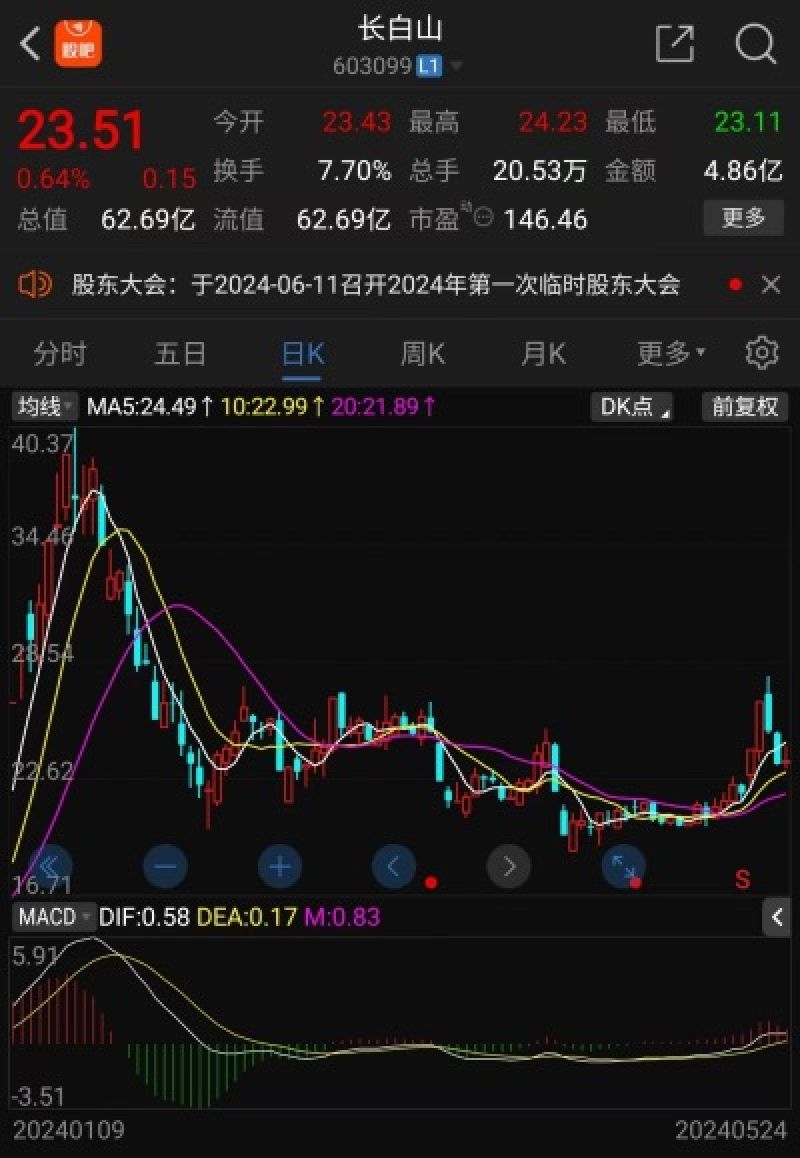This screenshot has width=800, height=1158.
Task: Open the 均线 indicator dropdown
Action: 40,407
